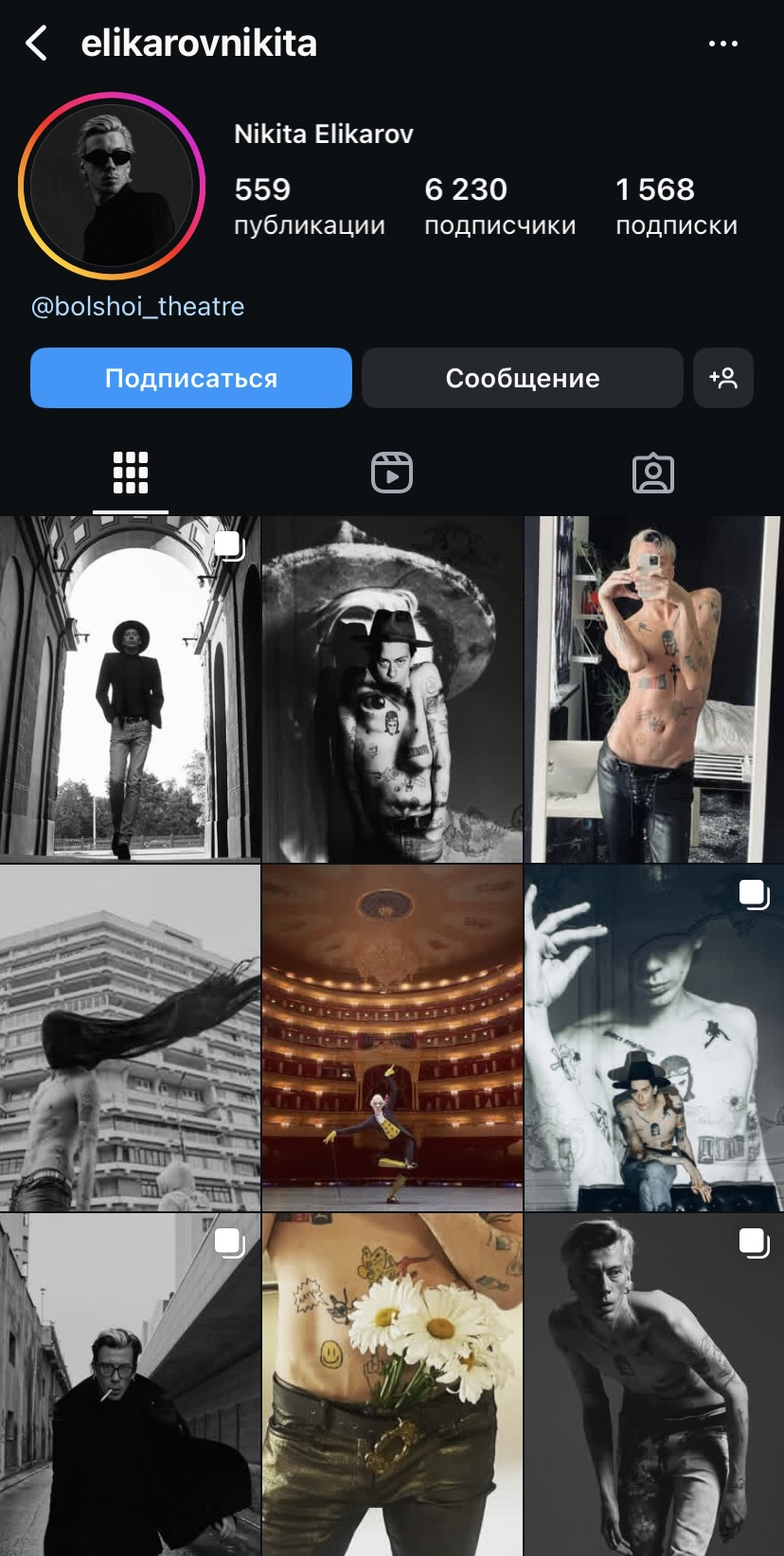Open the long flying hair building post
The image size is (784, 1556).
pos(130,1038)
